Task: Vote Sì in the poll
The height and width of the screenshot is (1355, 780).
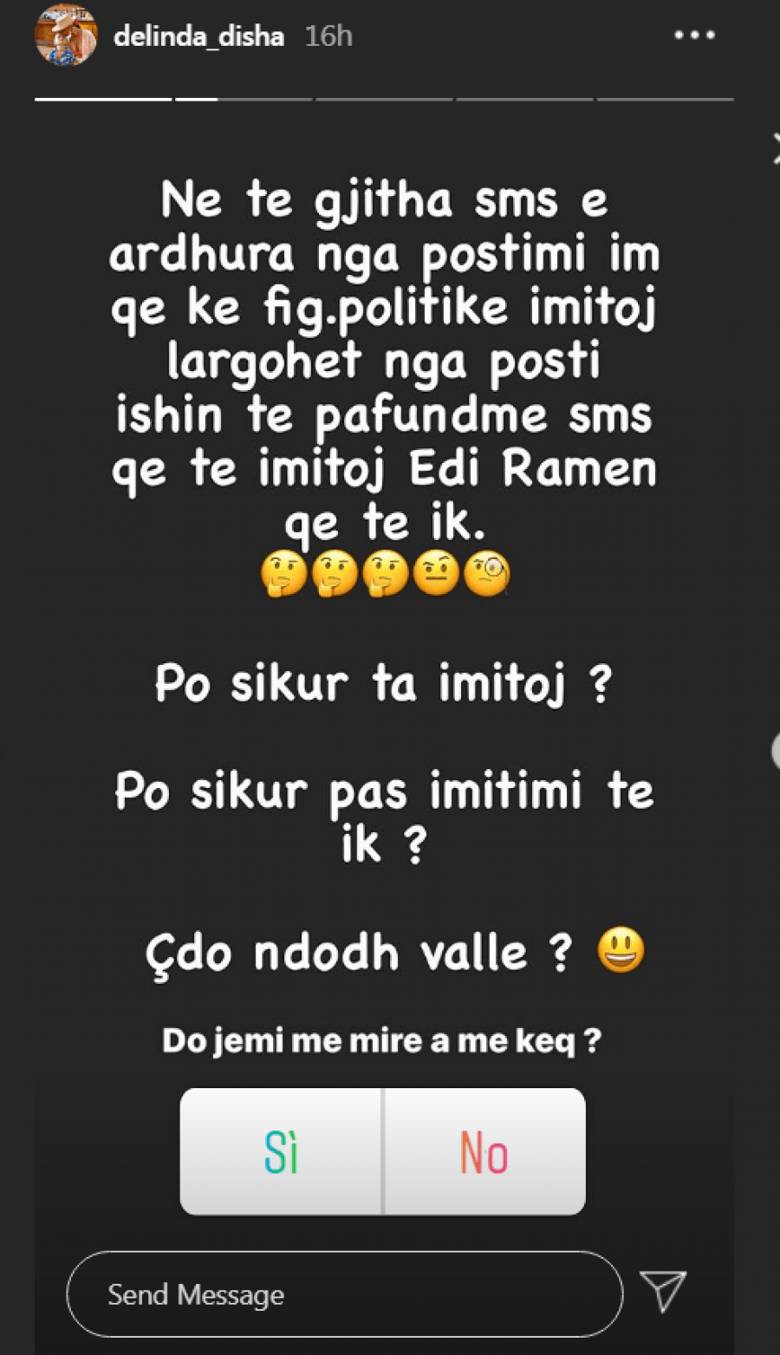Action: pos(281,1152)
